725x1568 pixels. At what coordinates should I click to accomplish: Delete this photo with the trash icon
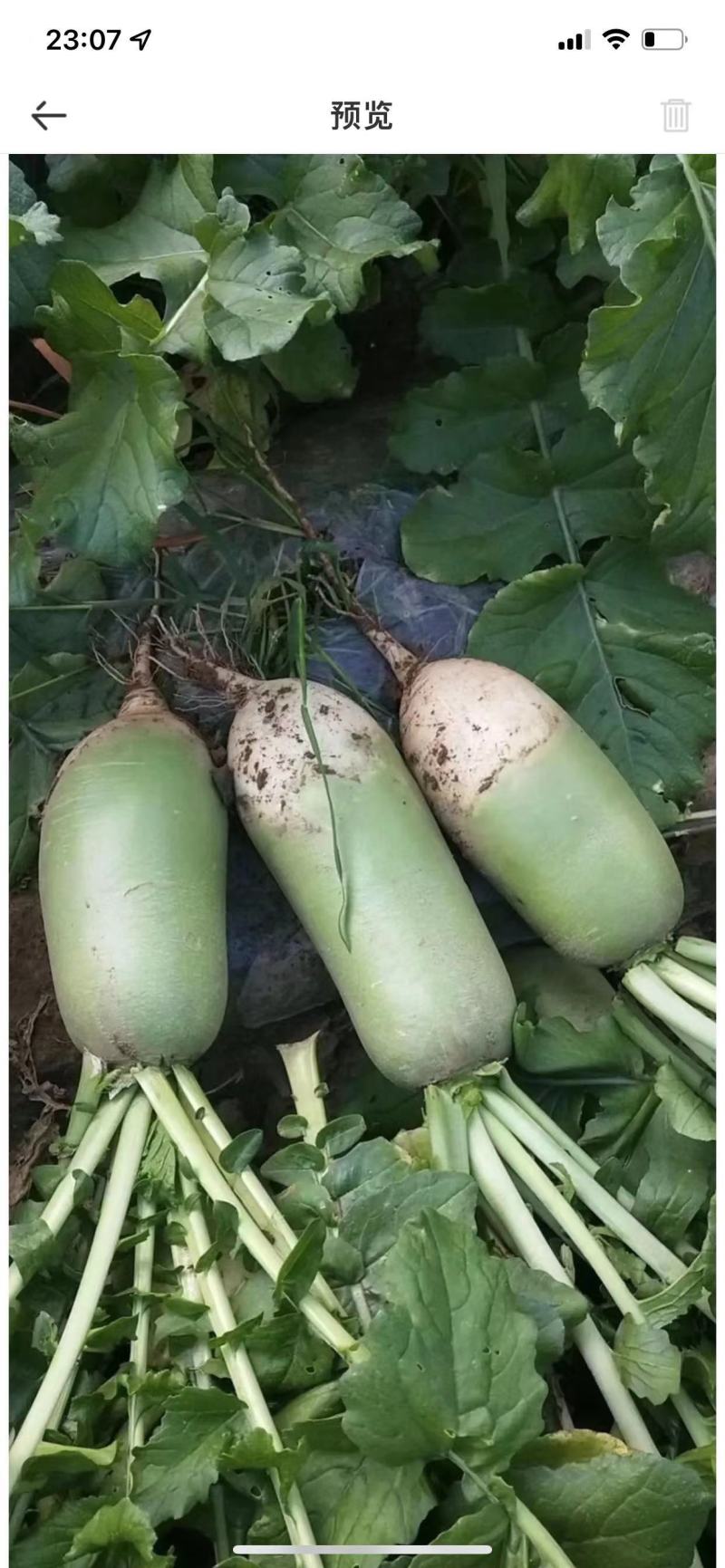[675, 115]
